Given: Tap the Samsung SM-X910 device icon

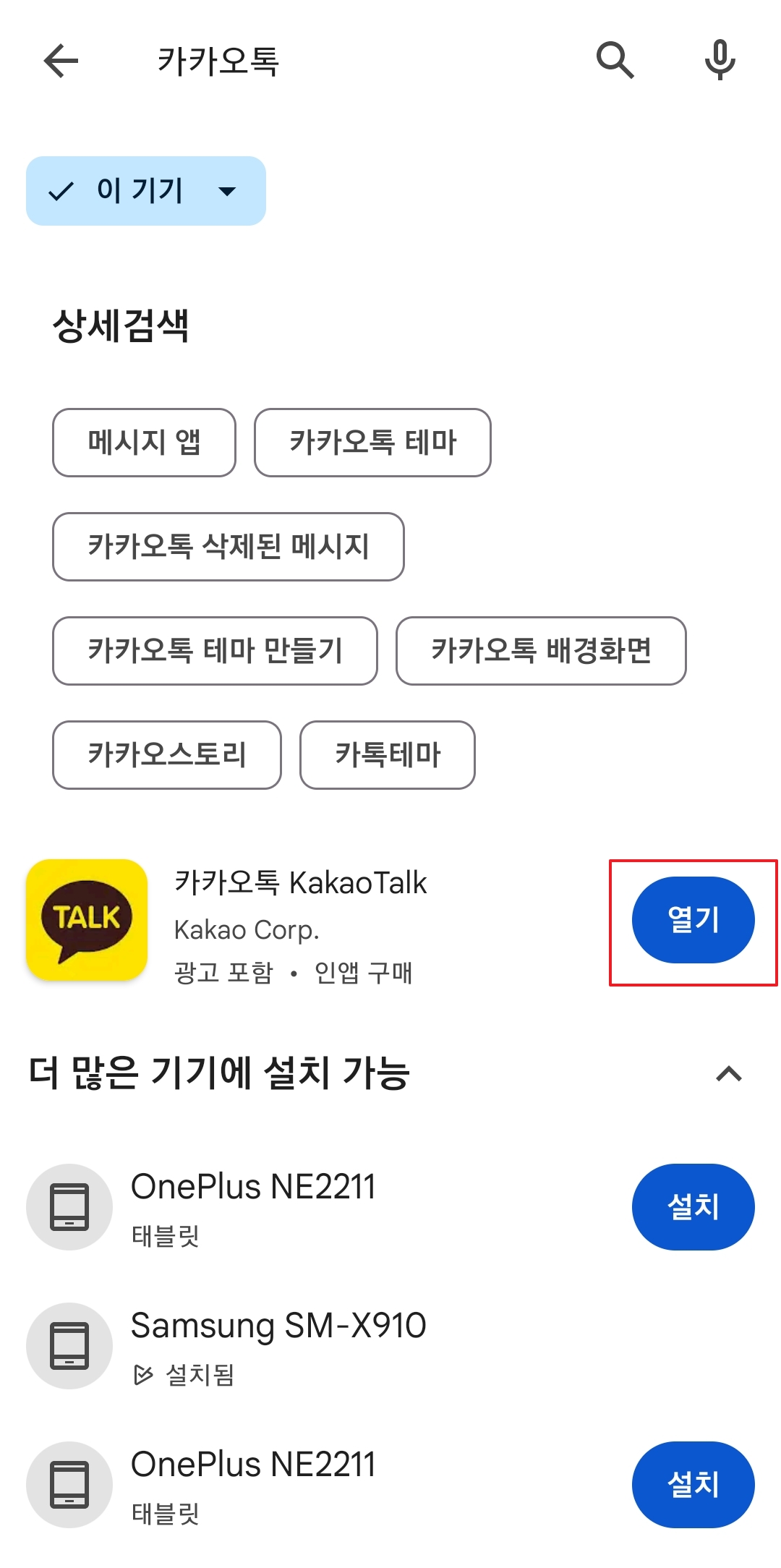Looking at the screenshot, I should (69, 1345).
